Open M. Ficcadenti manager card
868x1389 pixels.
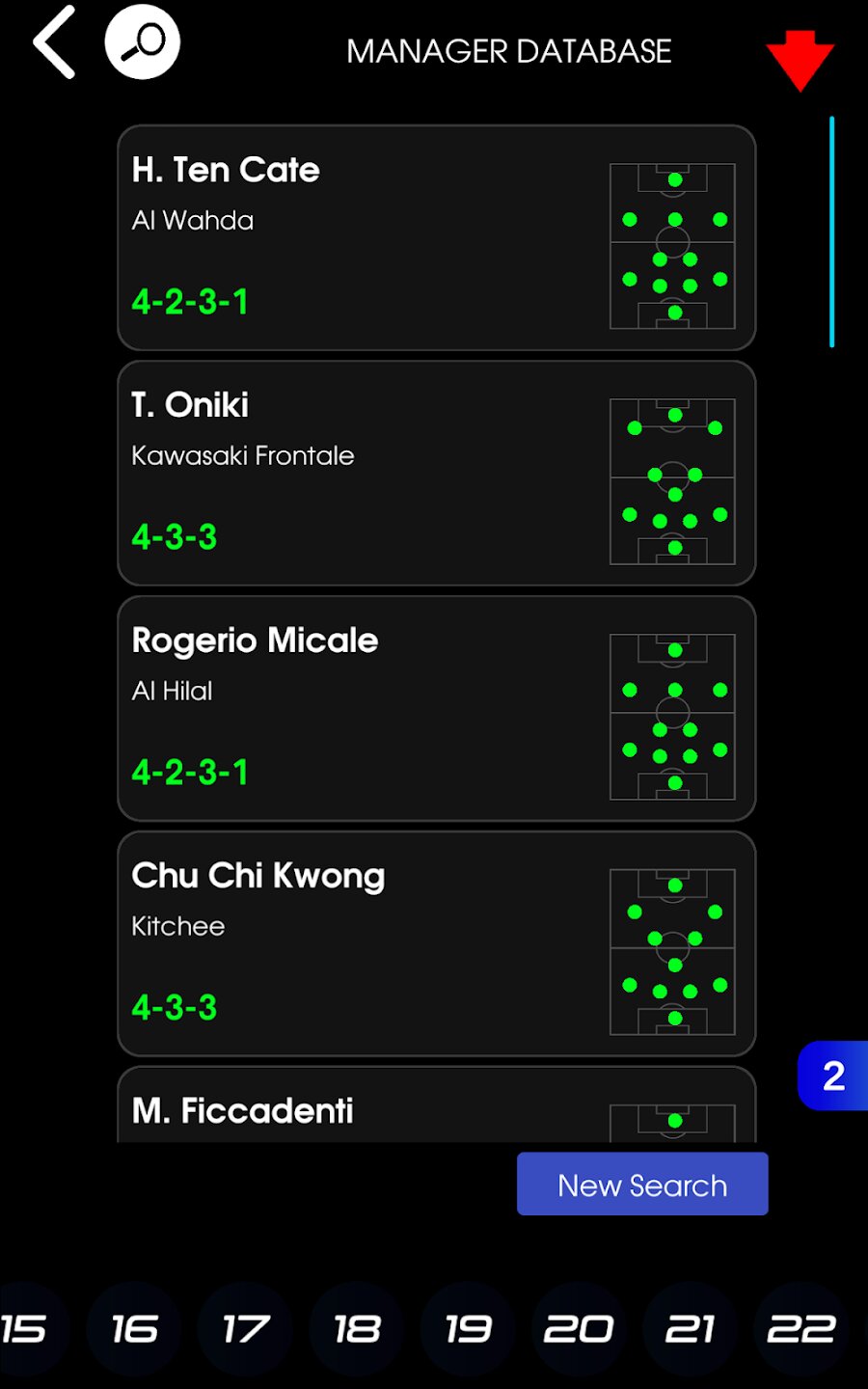pyautogui.click(x=436, y=1107)
